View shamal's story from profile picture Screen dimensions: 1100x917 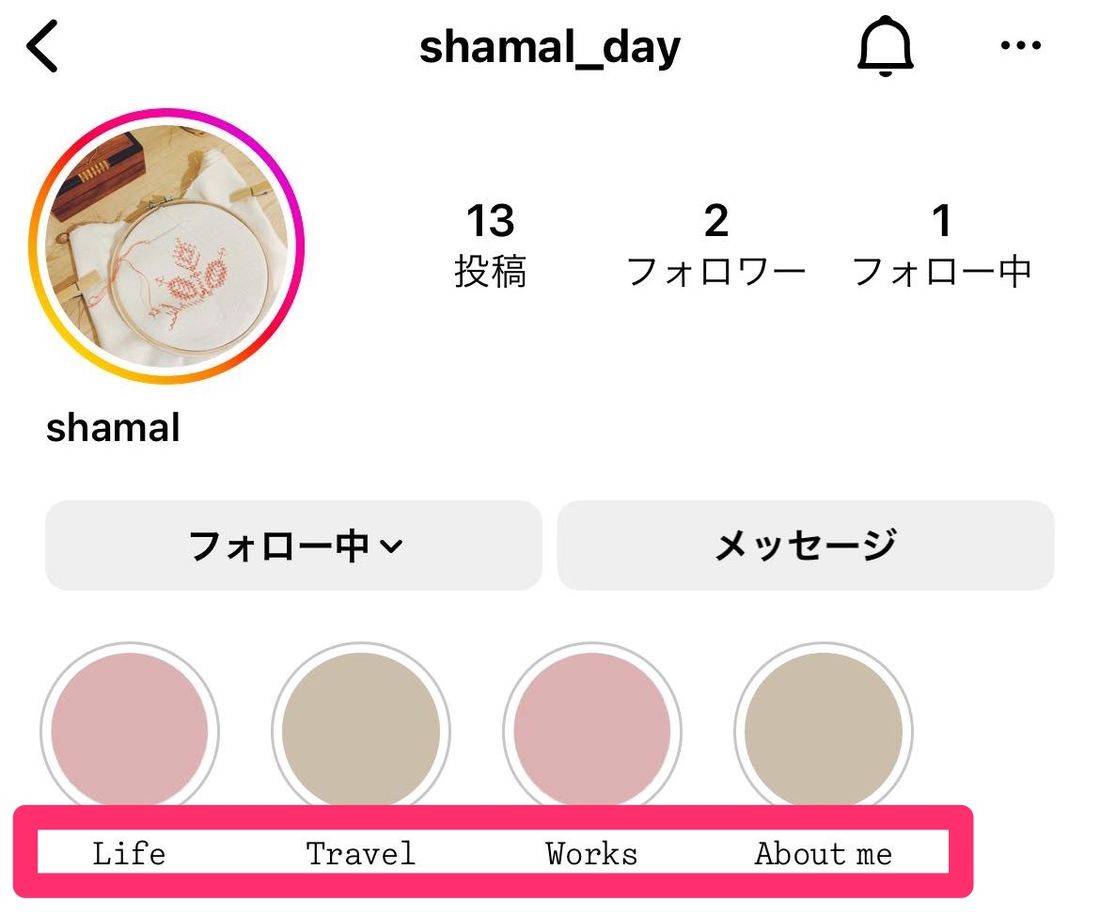[x=166, y=246]
